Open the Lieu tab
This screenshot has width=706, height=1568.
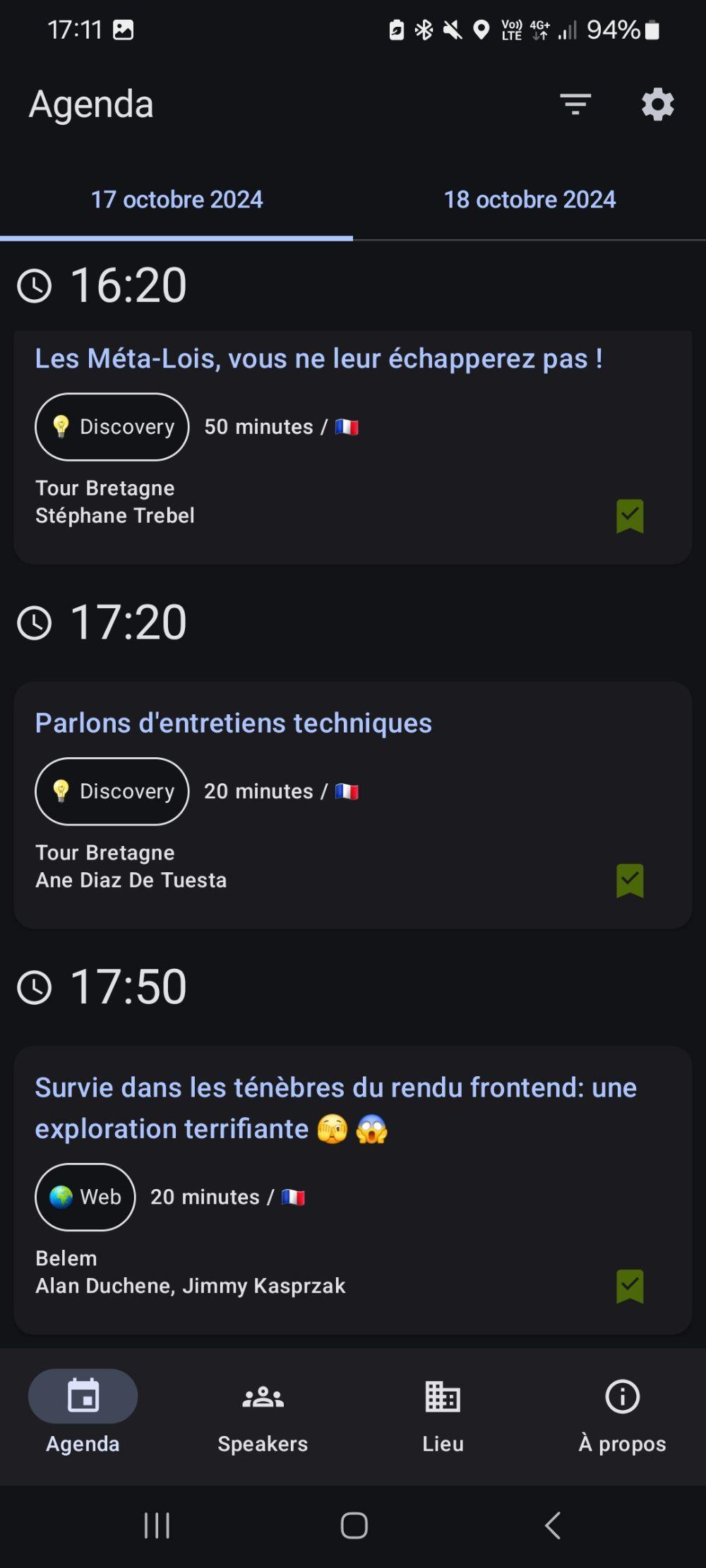(443, 1416)
